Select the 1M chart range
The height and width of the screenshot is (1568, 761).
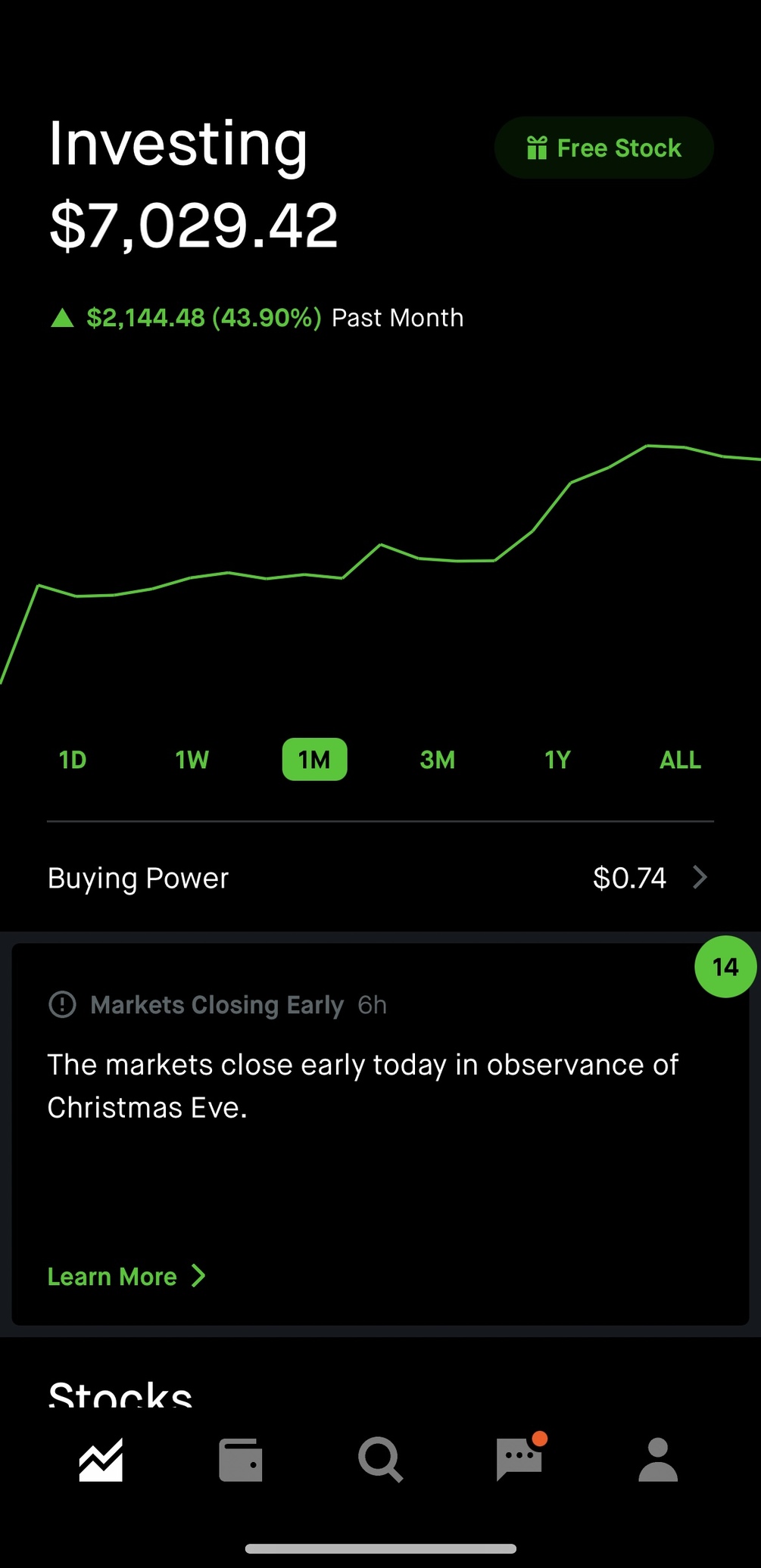point(314,760)
